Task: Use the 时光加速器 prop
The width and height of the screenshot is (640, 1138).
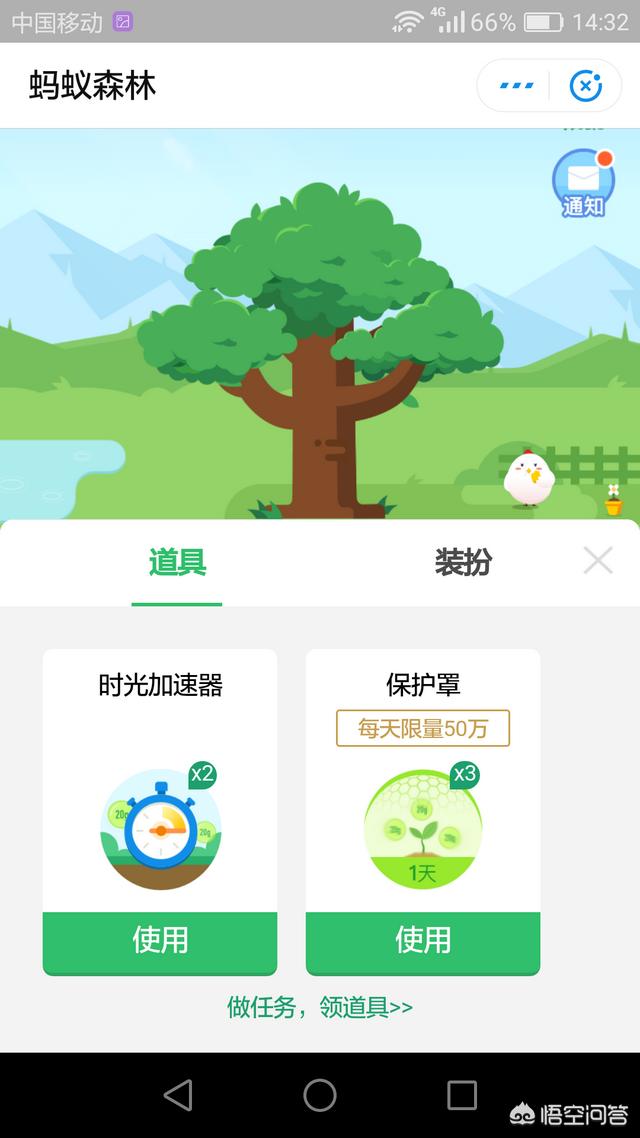Action: point(160,942)
